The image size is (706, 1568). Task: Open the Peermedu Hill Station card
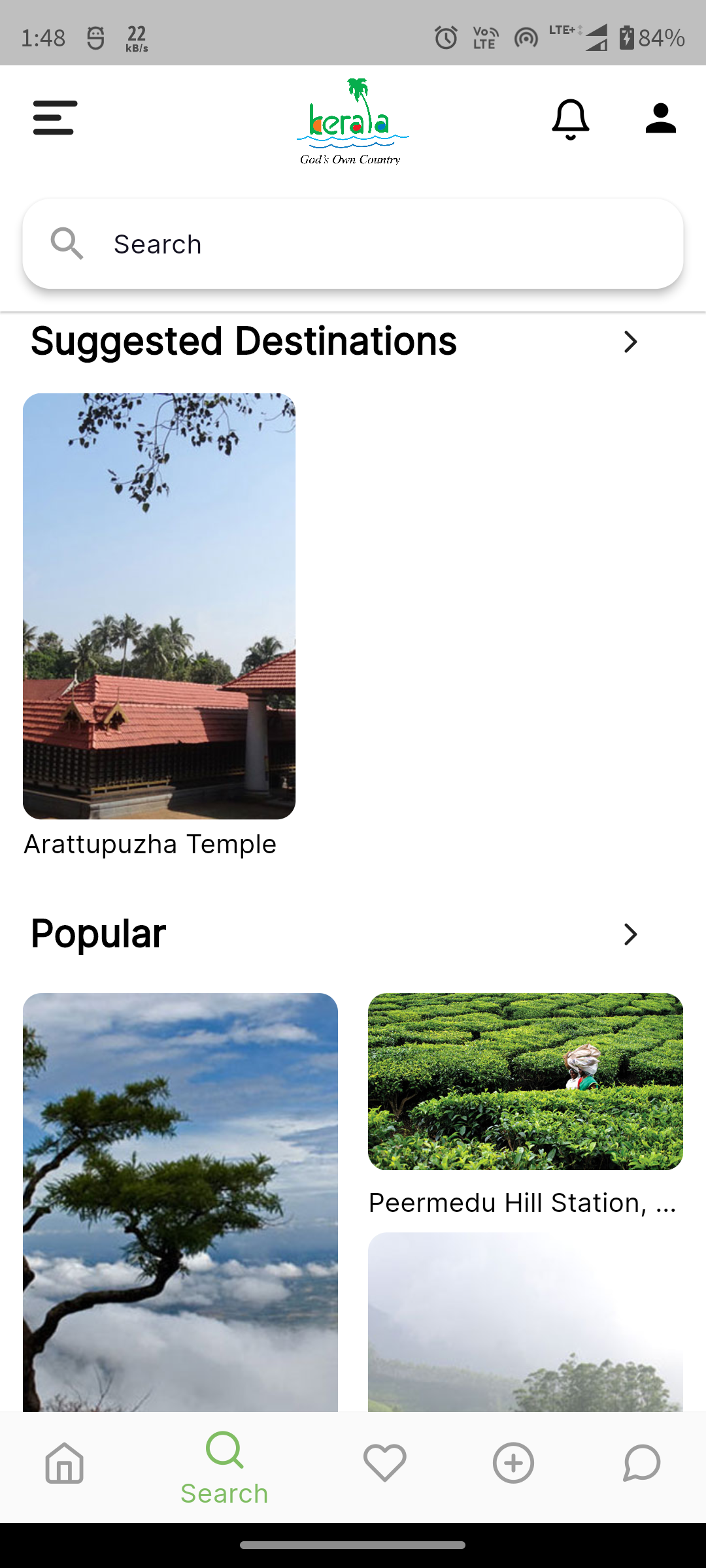[x=525, y=1082]
